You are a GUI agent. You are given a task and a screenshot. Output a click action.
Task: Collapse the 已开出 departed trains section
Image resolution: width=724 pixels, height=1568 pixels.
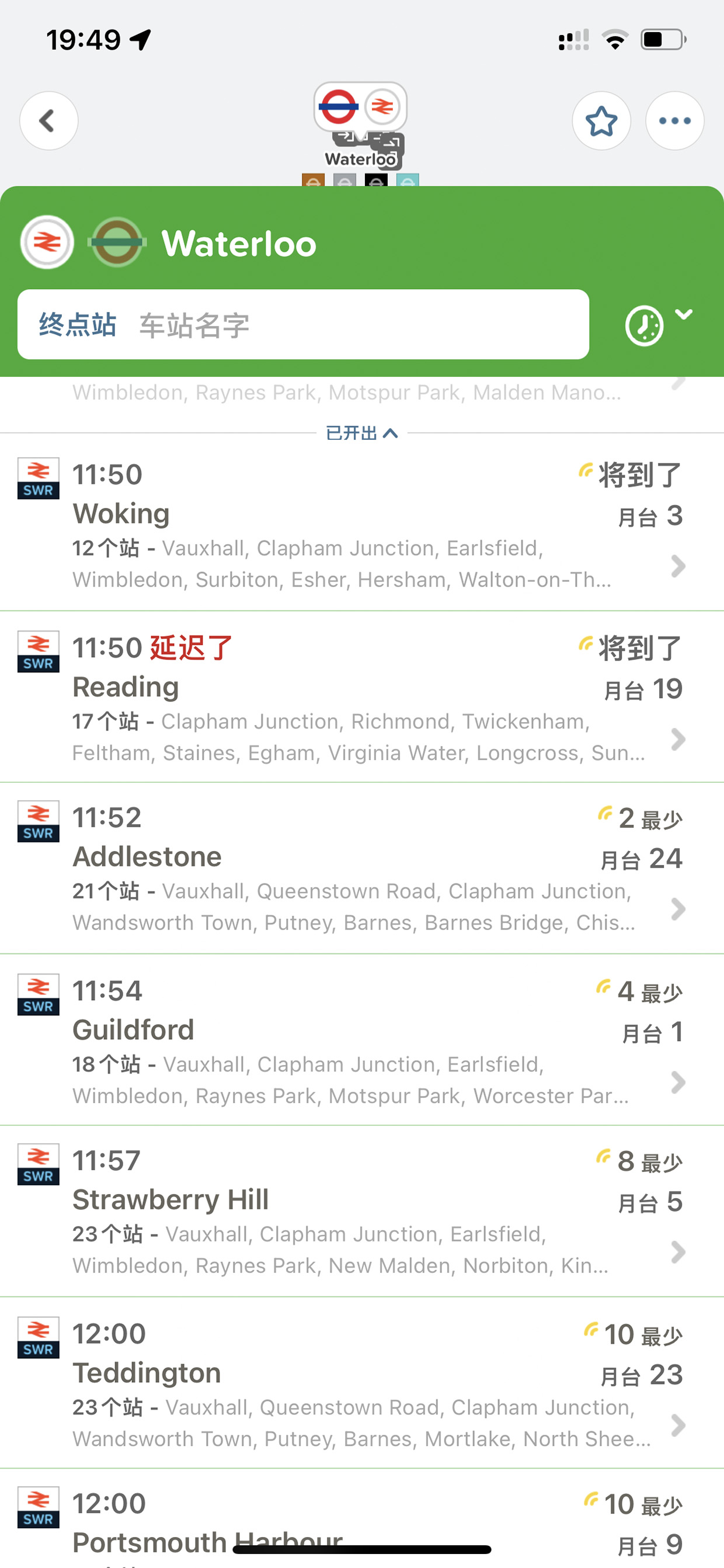pos(362,433)
